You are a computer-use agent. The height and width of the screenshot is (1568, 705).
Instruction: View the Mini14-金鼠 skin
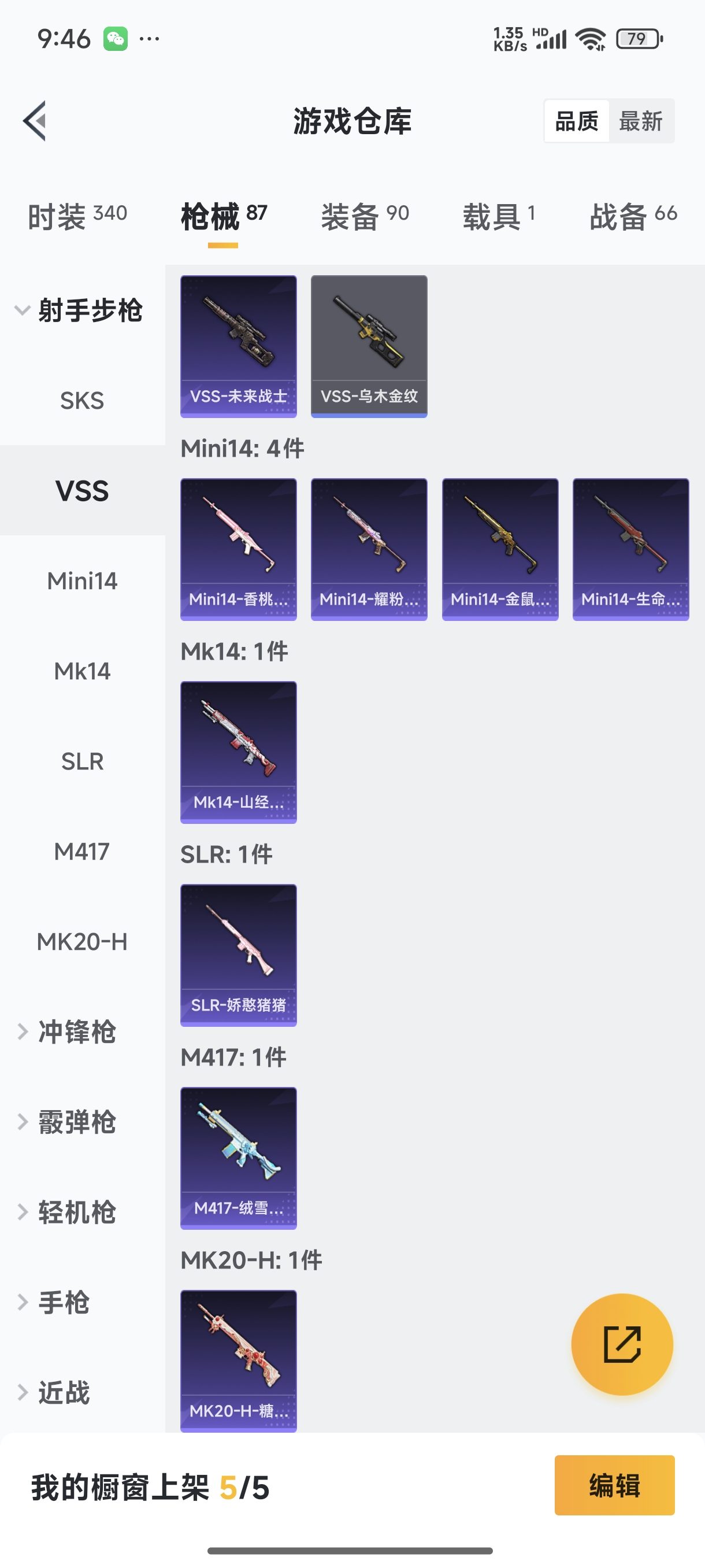tap(499, 549)
